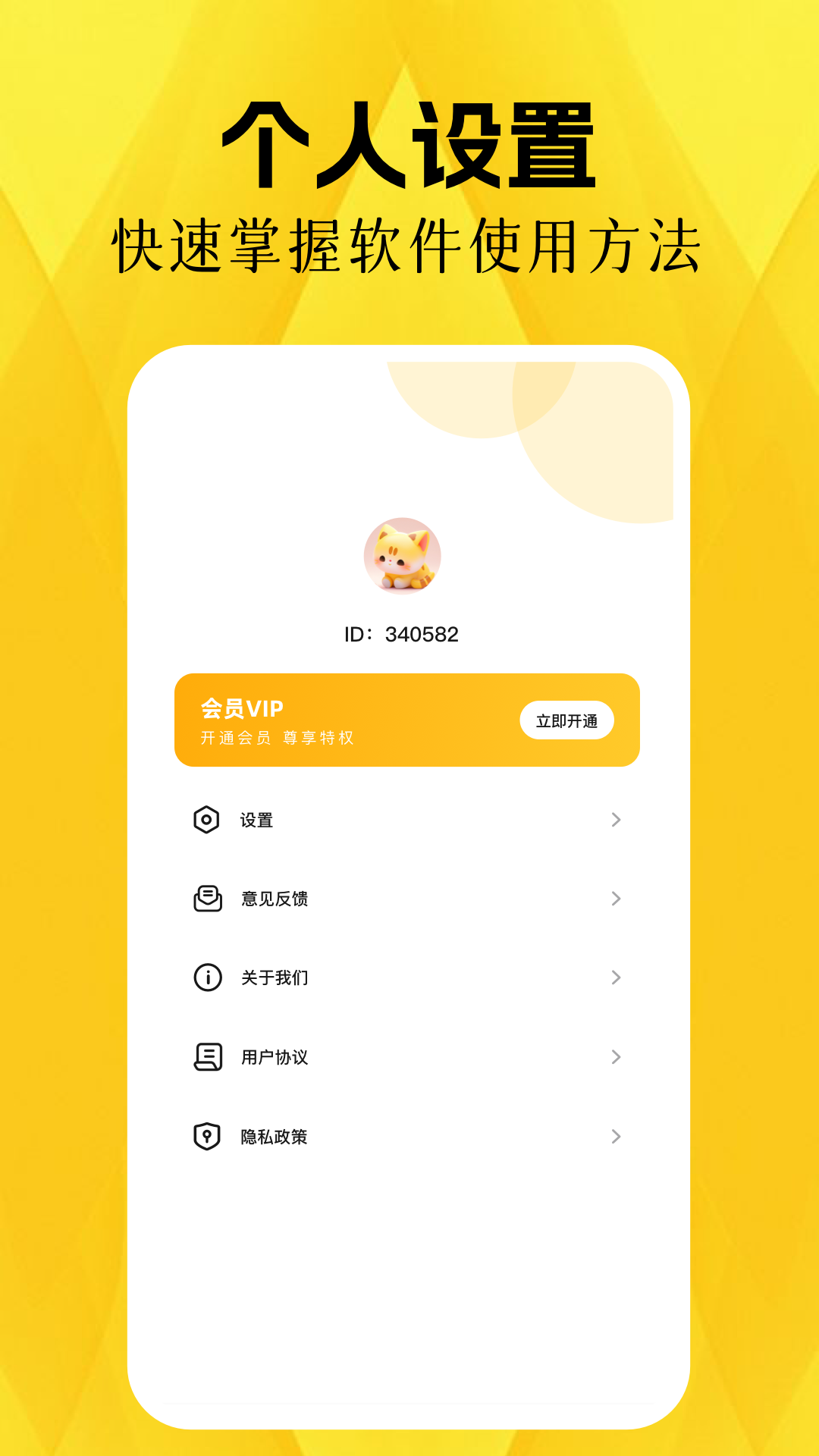Viewport: 819px width, 1456px height.
Task: Select the 意见反馈 menu entry
Action: point(273,899)
